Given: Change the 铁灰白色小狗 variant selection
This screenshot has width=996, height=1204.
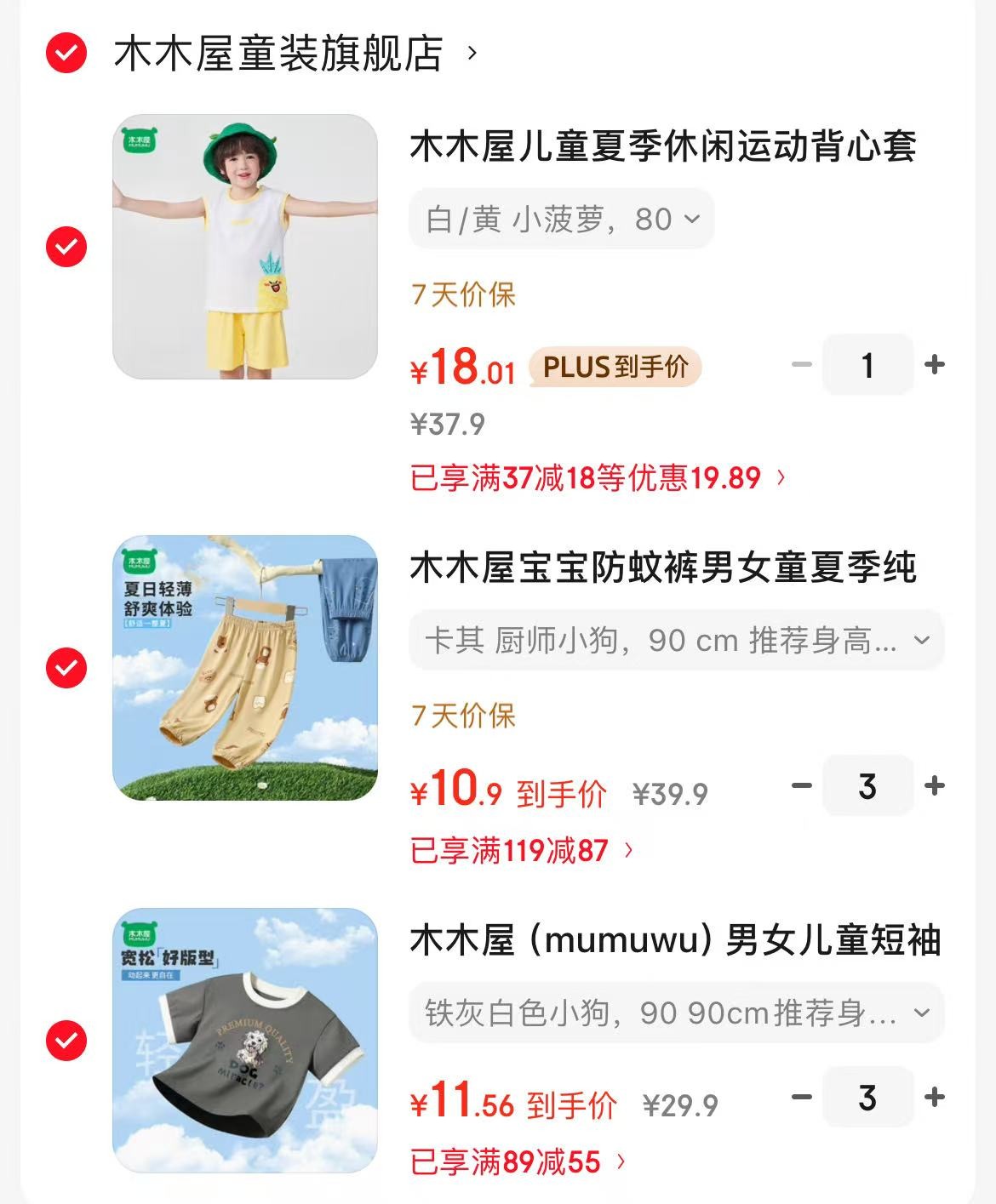Looking at the screenshot, I should click(677, 1013).
